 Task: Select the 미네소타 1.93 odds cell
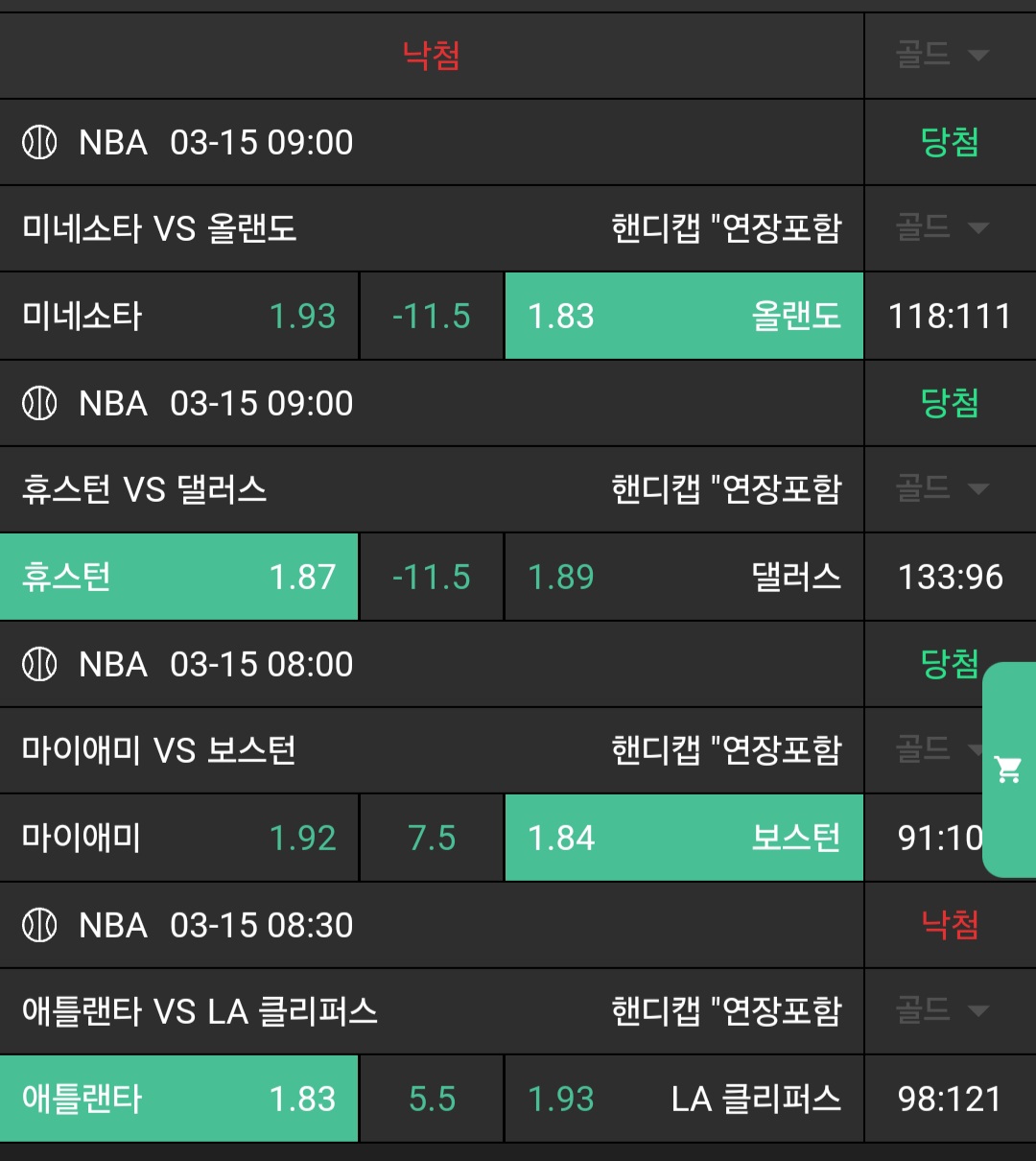(x=179, y=316)
